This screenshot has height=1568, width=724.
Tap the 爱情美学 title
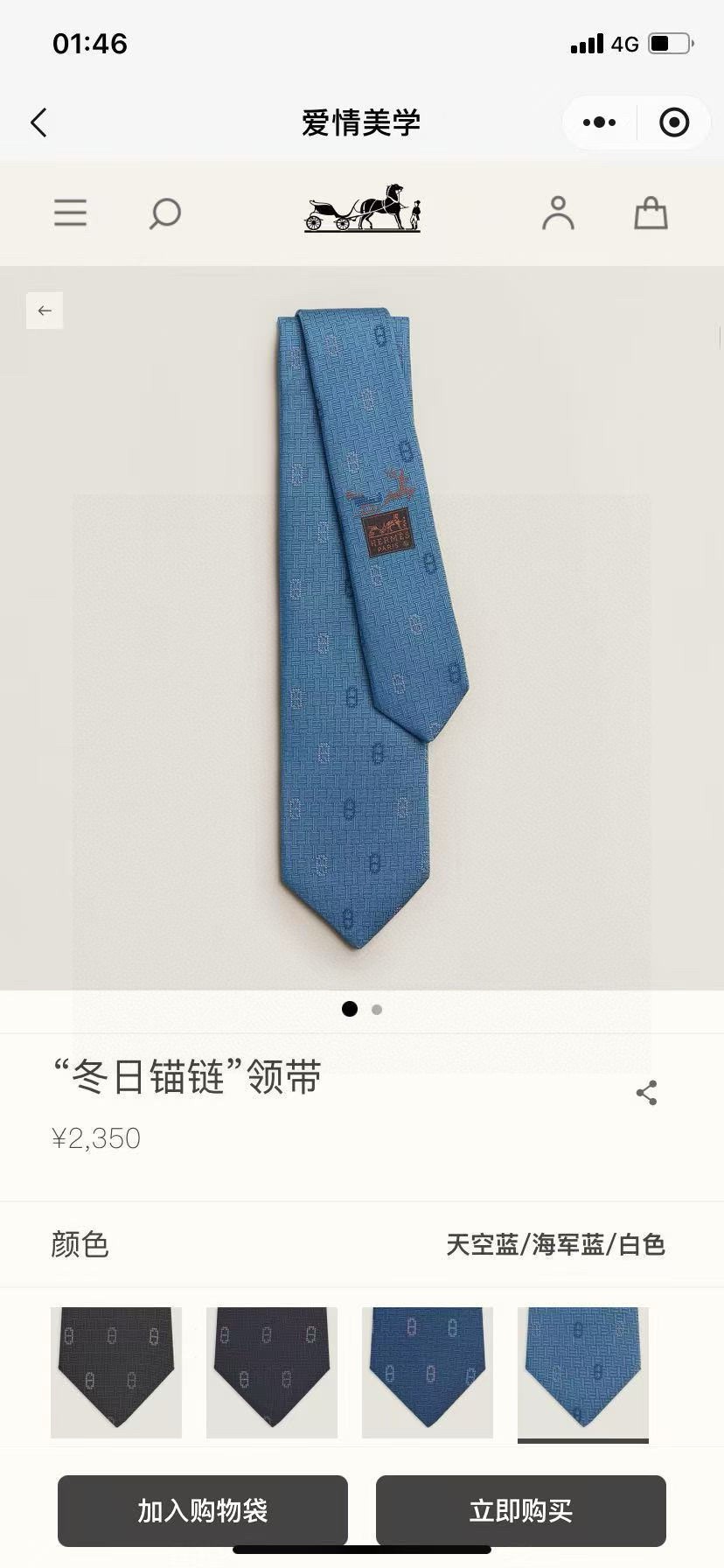[362, 122]
